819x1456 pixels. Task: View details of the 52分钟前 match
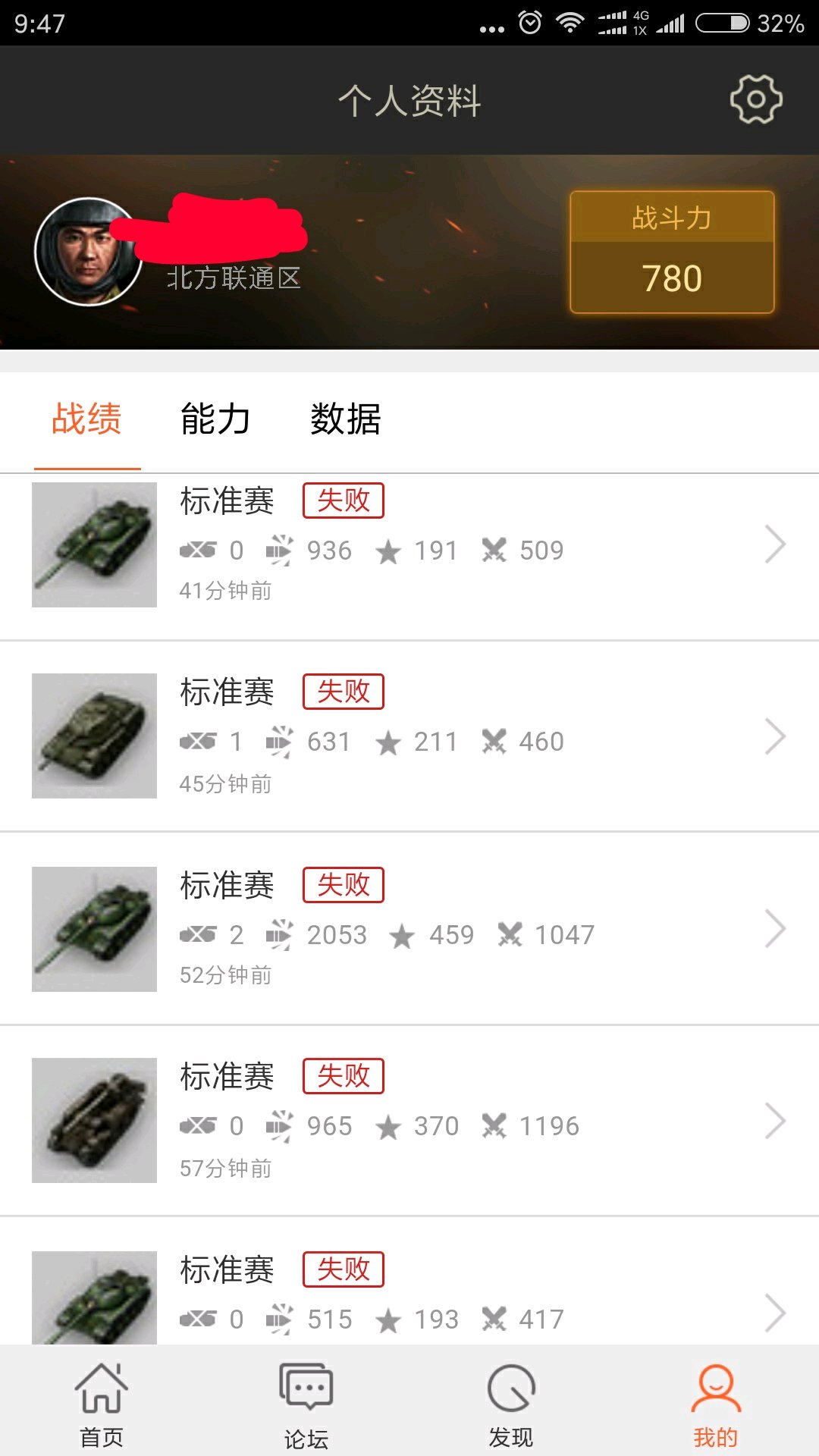coord(409,930)
